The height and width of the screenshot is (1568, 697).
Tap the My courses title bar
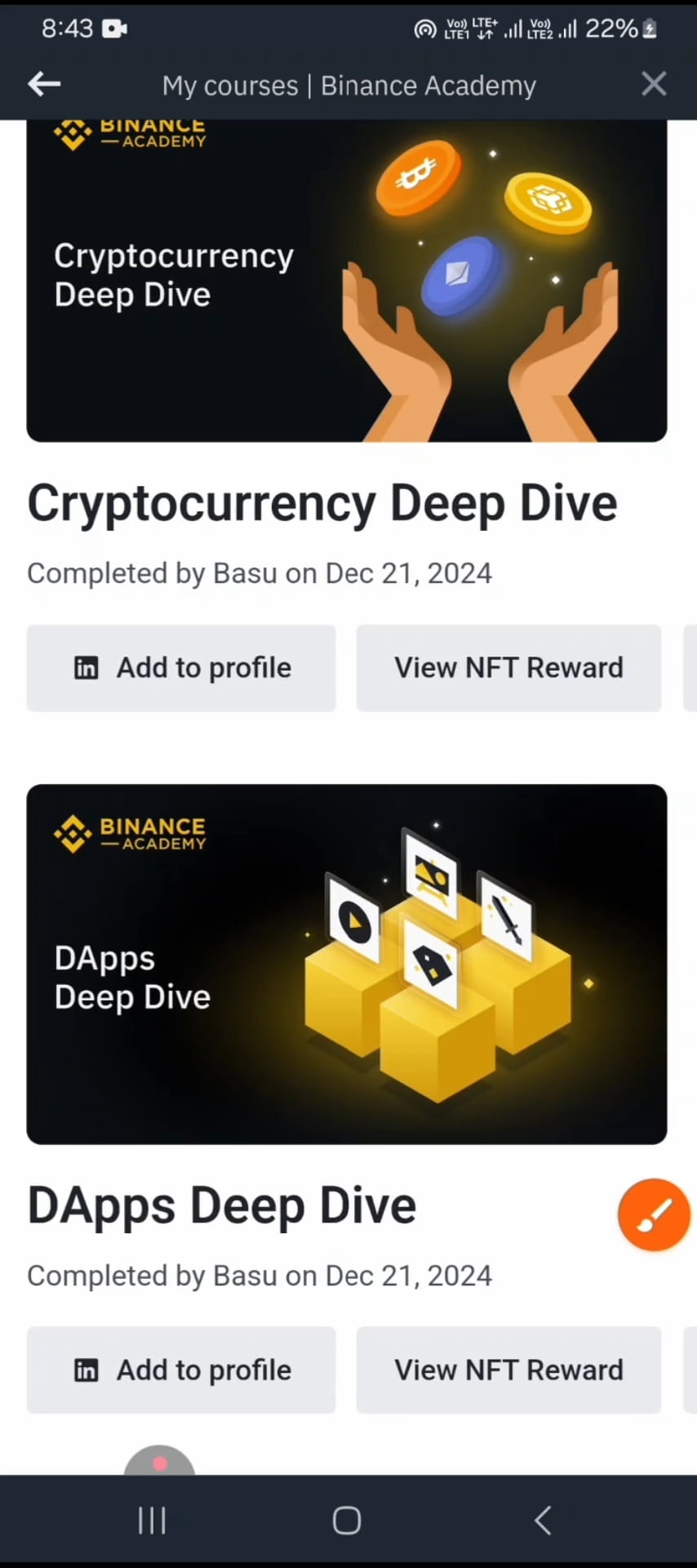(348, 85)
